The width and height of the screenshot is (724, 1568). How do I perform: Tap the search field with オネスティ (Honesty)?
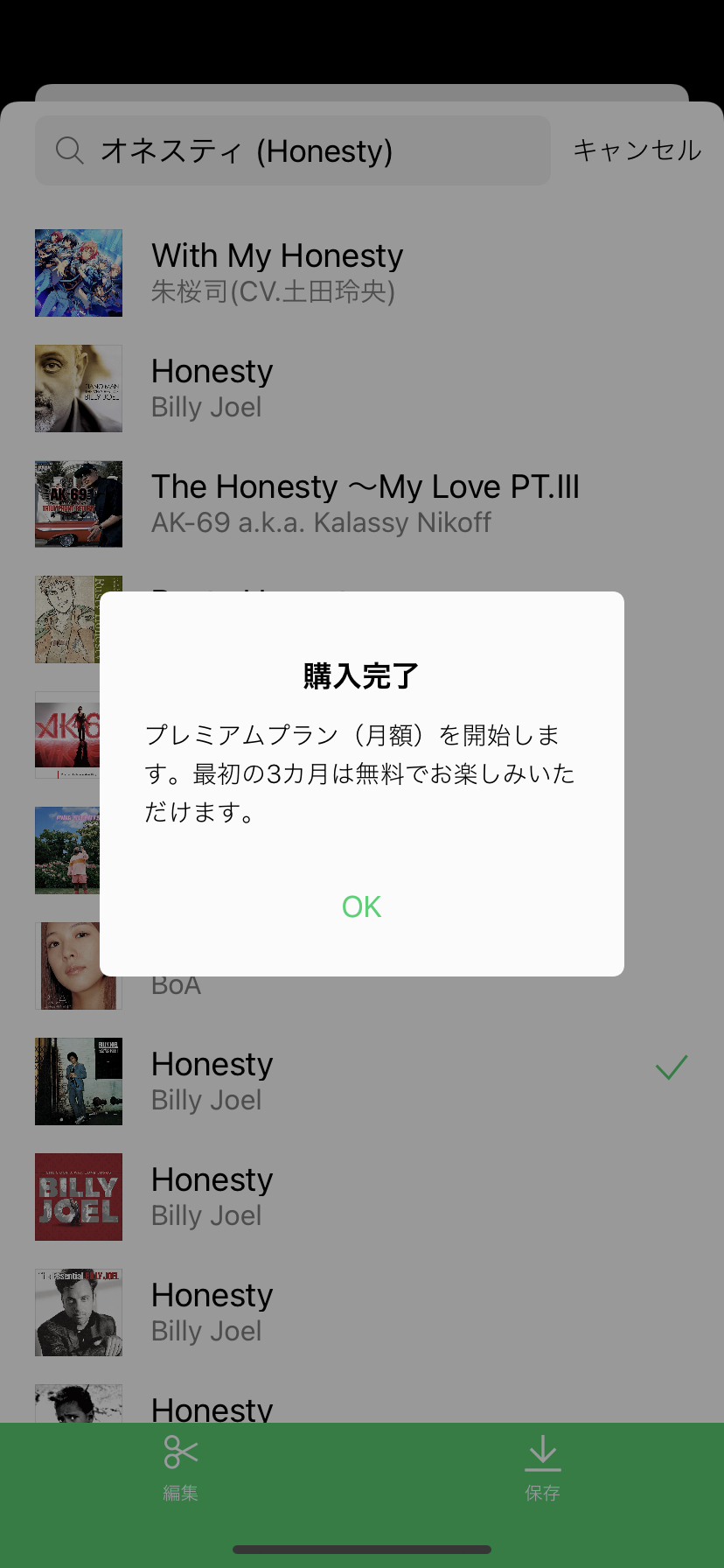[x=293, y=150]
